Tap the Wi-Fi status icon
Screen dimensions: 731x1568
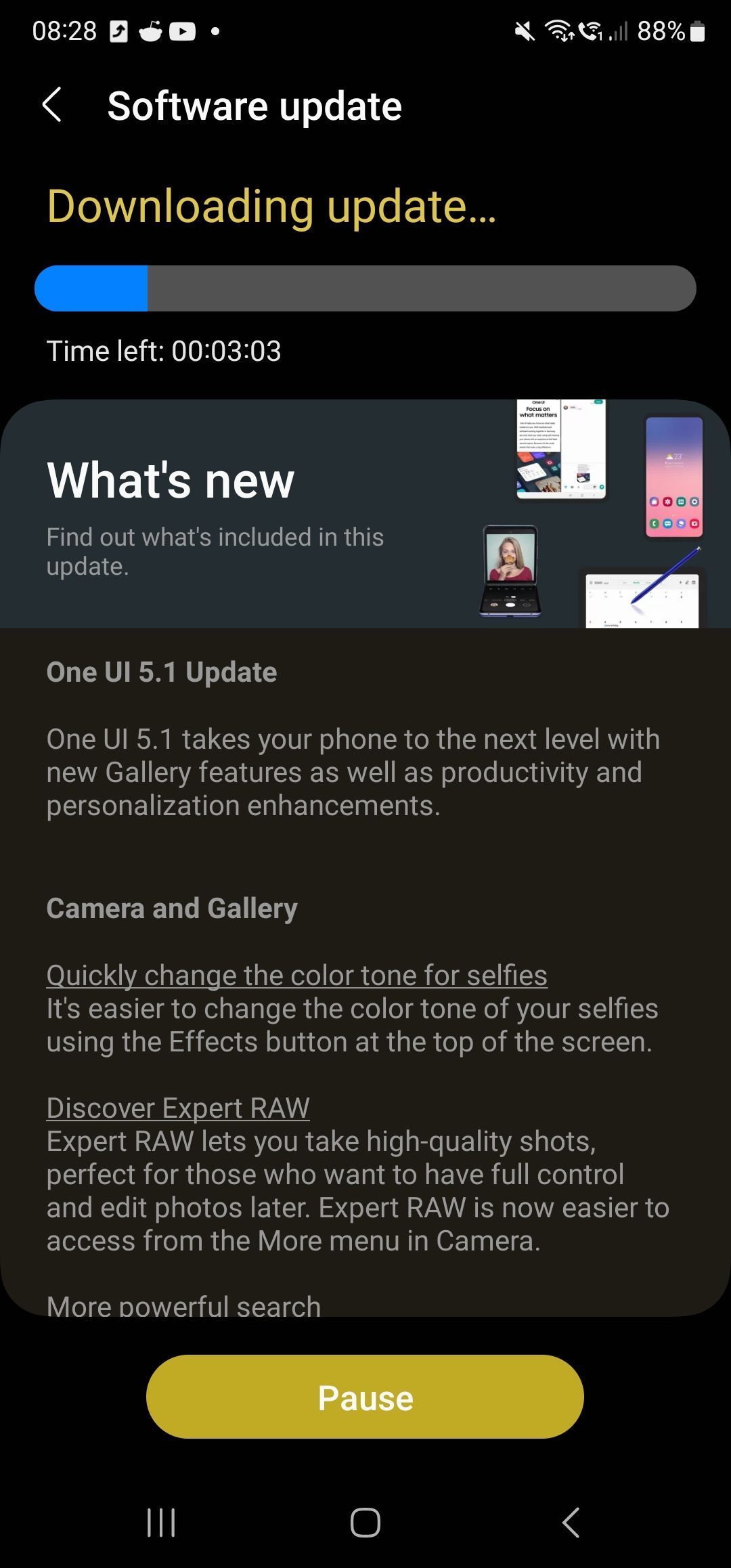click(x=560, y=30)
